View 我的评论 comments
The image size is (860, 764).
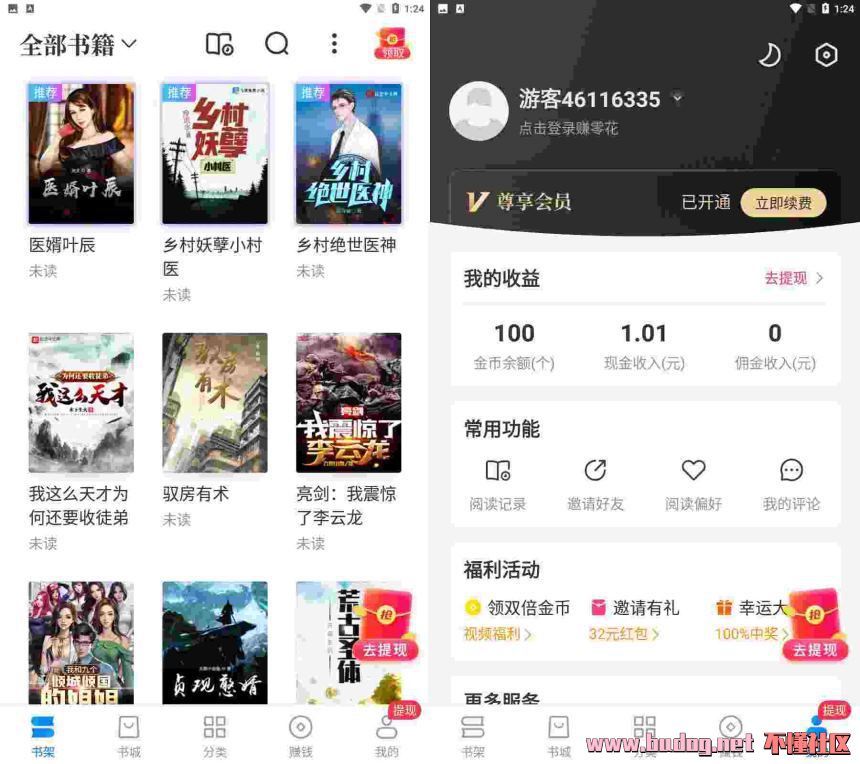tap(791, 484)
